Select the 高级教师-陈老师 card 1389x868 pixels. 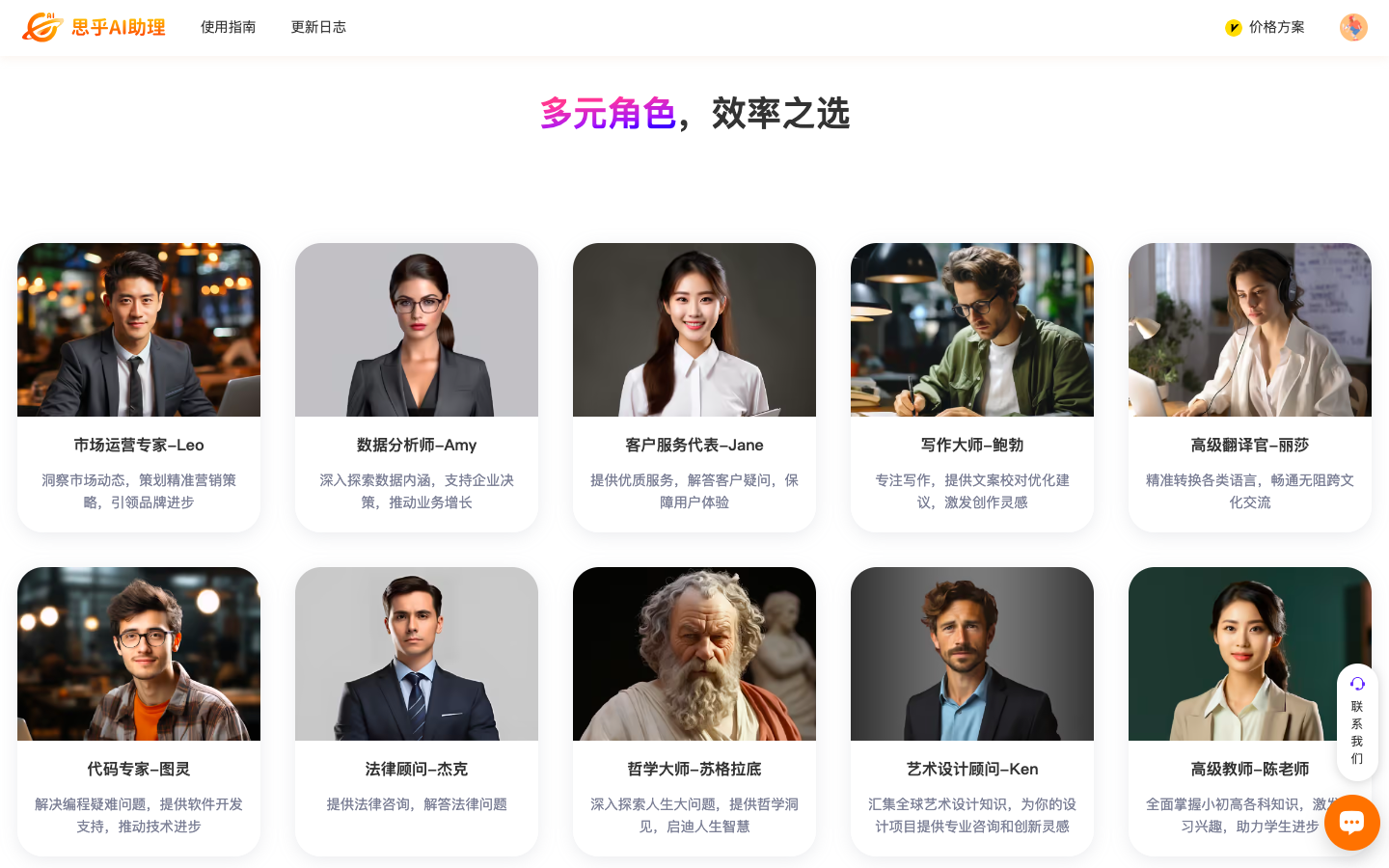pyautogui.click(x=1235, y=711)
